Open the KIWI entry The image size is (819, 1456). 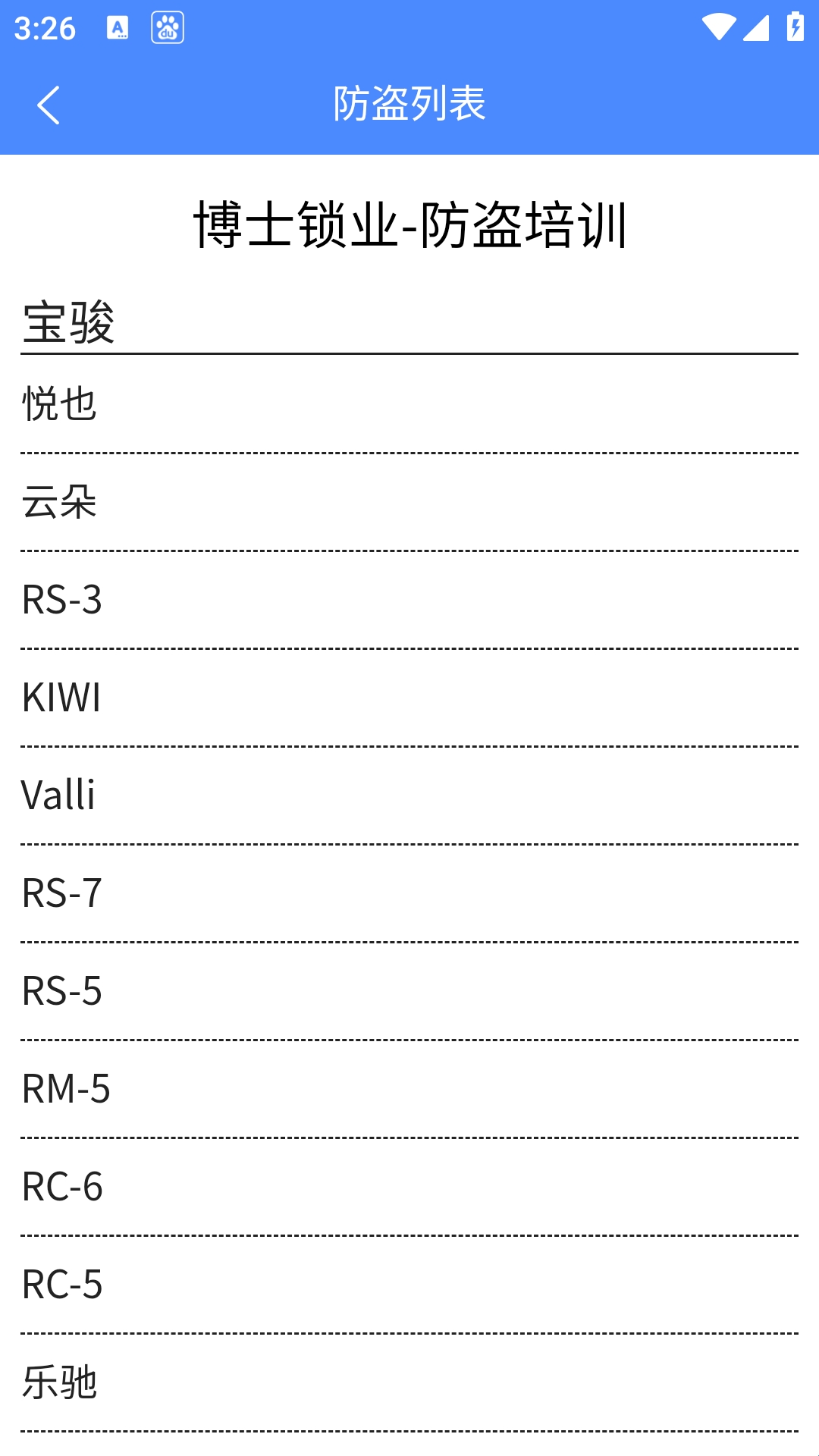[409, 698]
